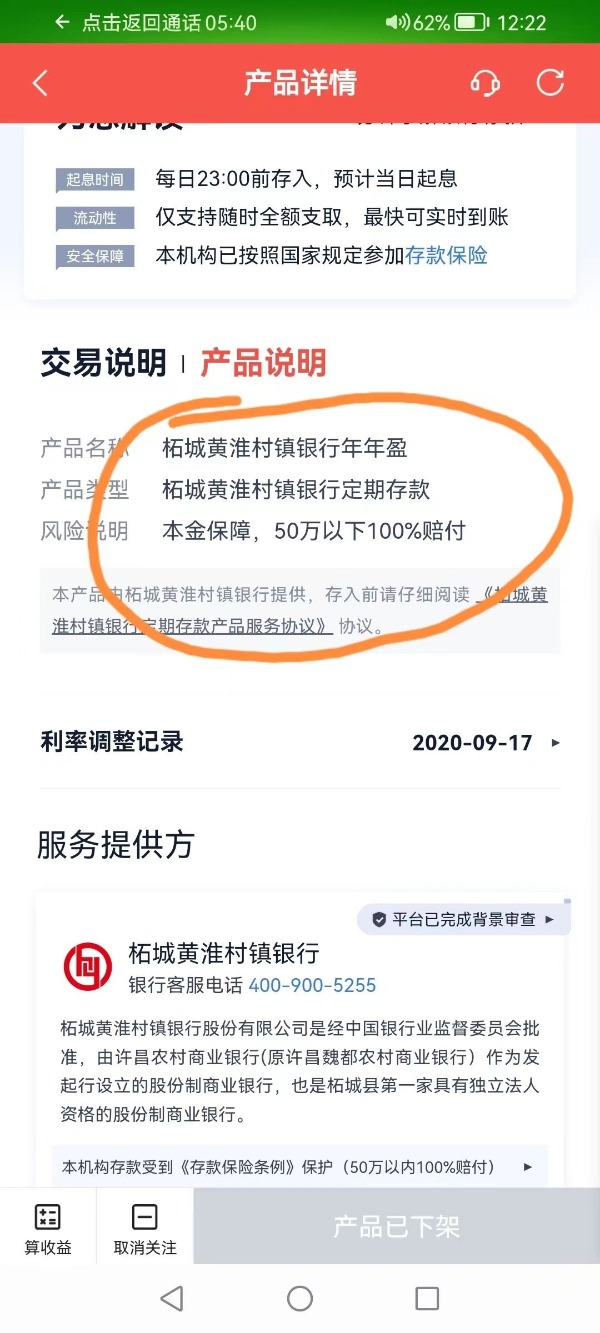Expand 利率调整记录 dated 2020-09-17
This screenshot has width=600, height=1333.
click(x=485, y=742)
